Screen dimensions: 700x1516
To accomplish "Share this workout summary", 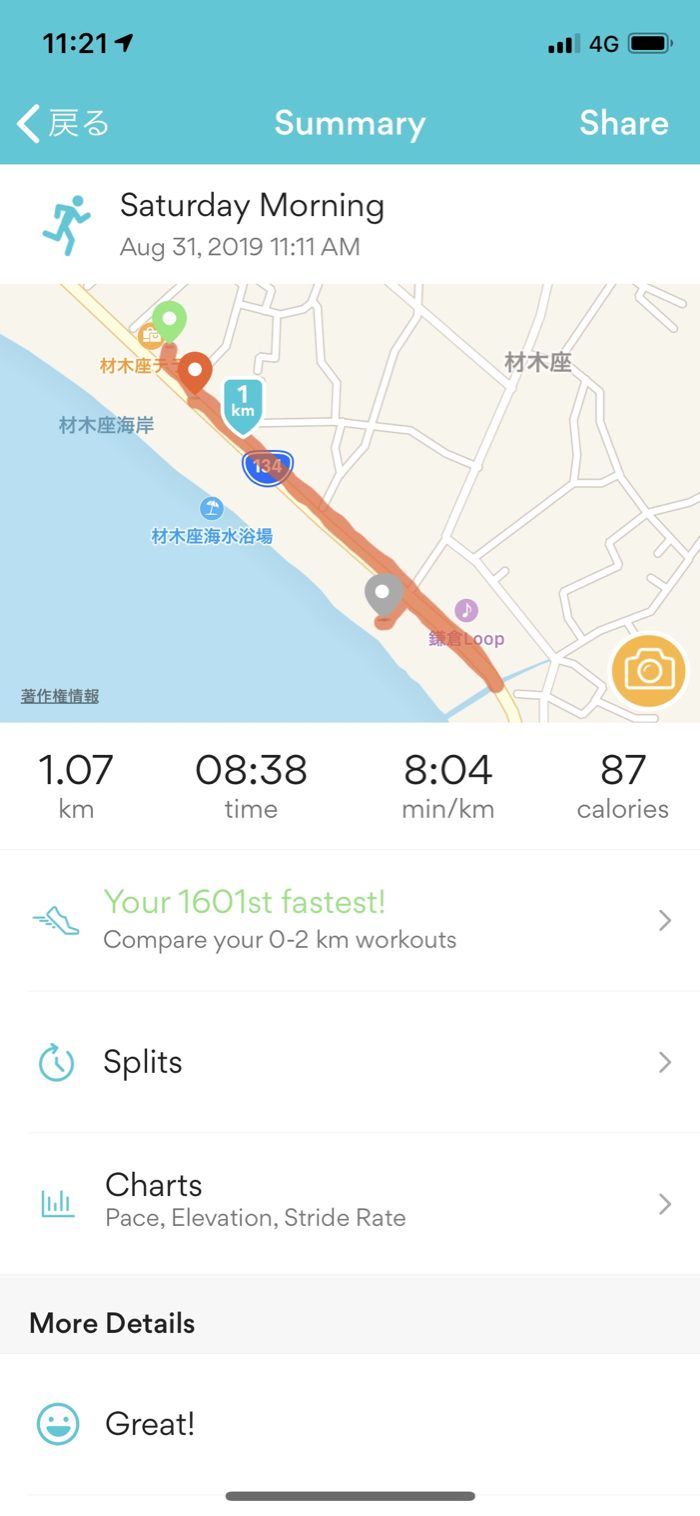I will (x=623, y=123).
